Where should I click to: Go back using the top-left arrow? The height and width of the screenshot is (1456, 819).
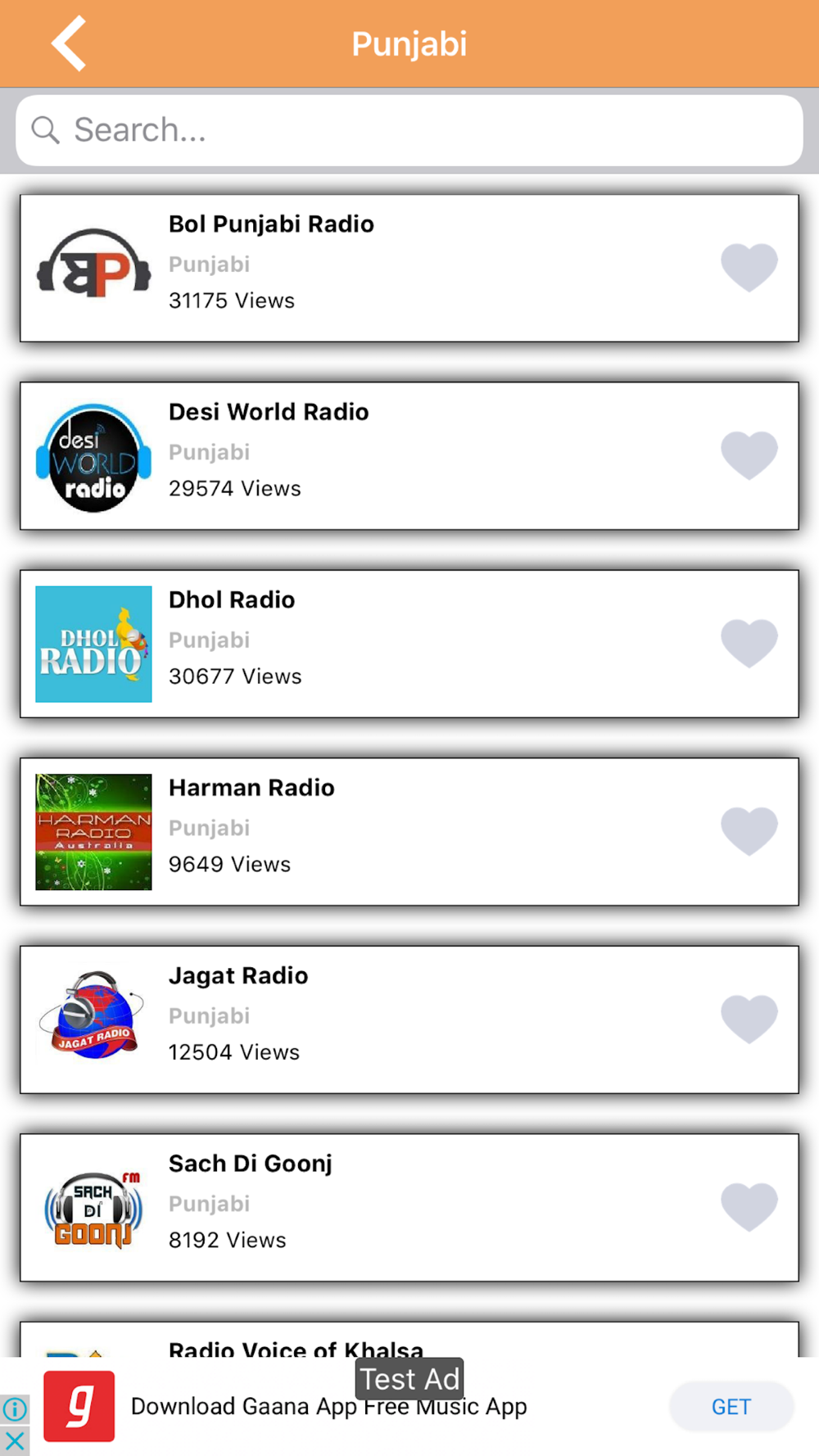tap(70, 43)
